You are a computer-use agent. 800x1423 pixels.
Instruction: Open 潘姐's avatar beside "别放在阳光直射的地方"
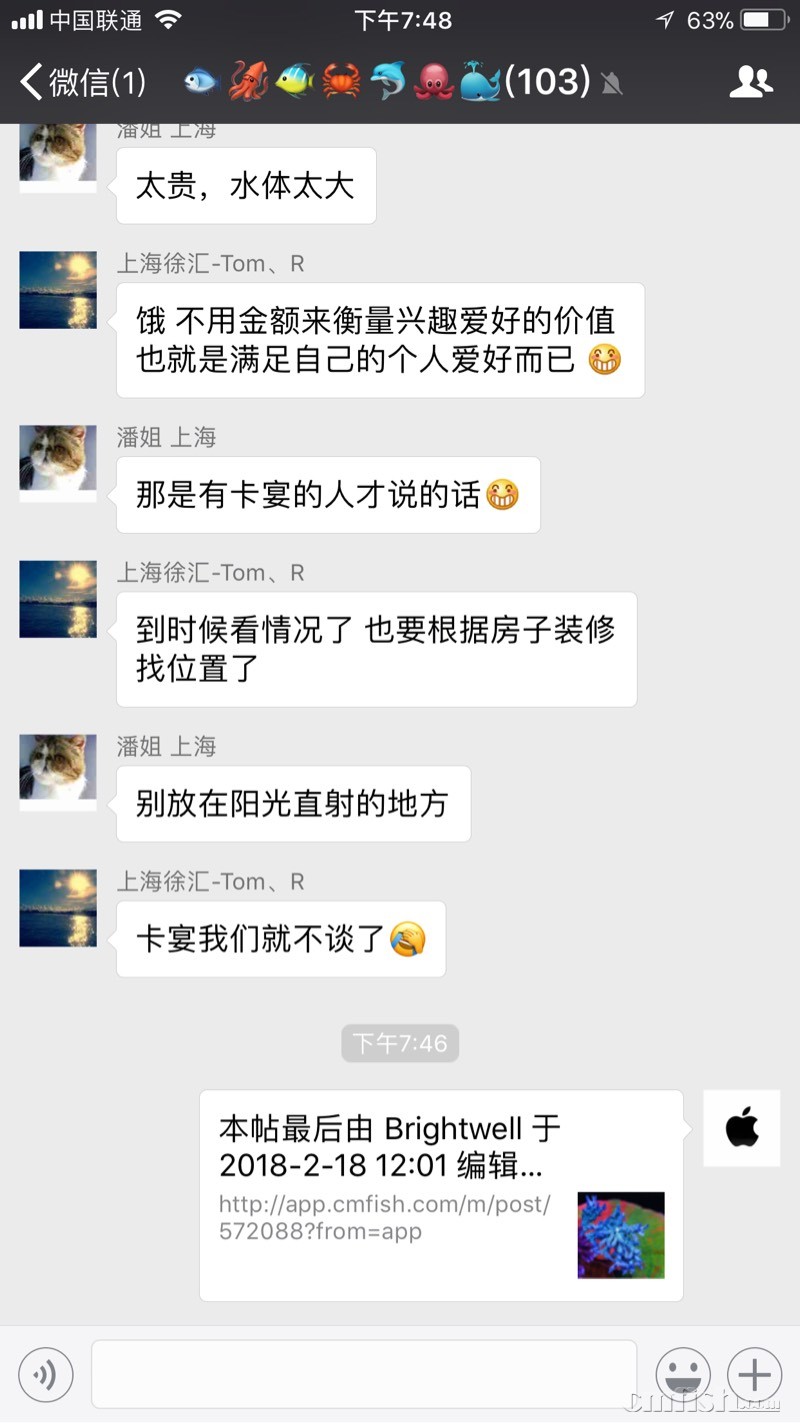click(x=58, y=772)
